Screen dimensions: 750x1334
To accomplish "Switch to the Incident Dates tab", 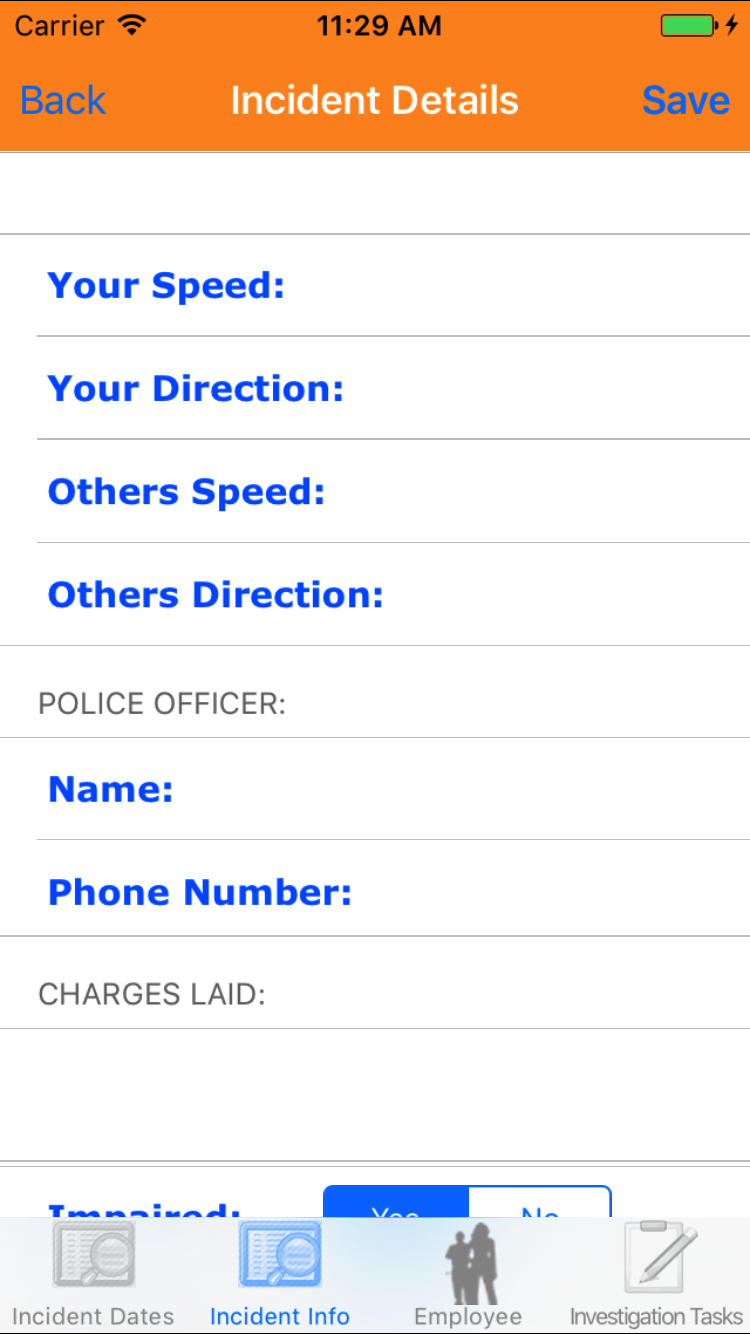I will 93,1275.
